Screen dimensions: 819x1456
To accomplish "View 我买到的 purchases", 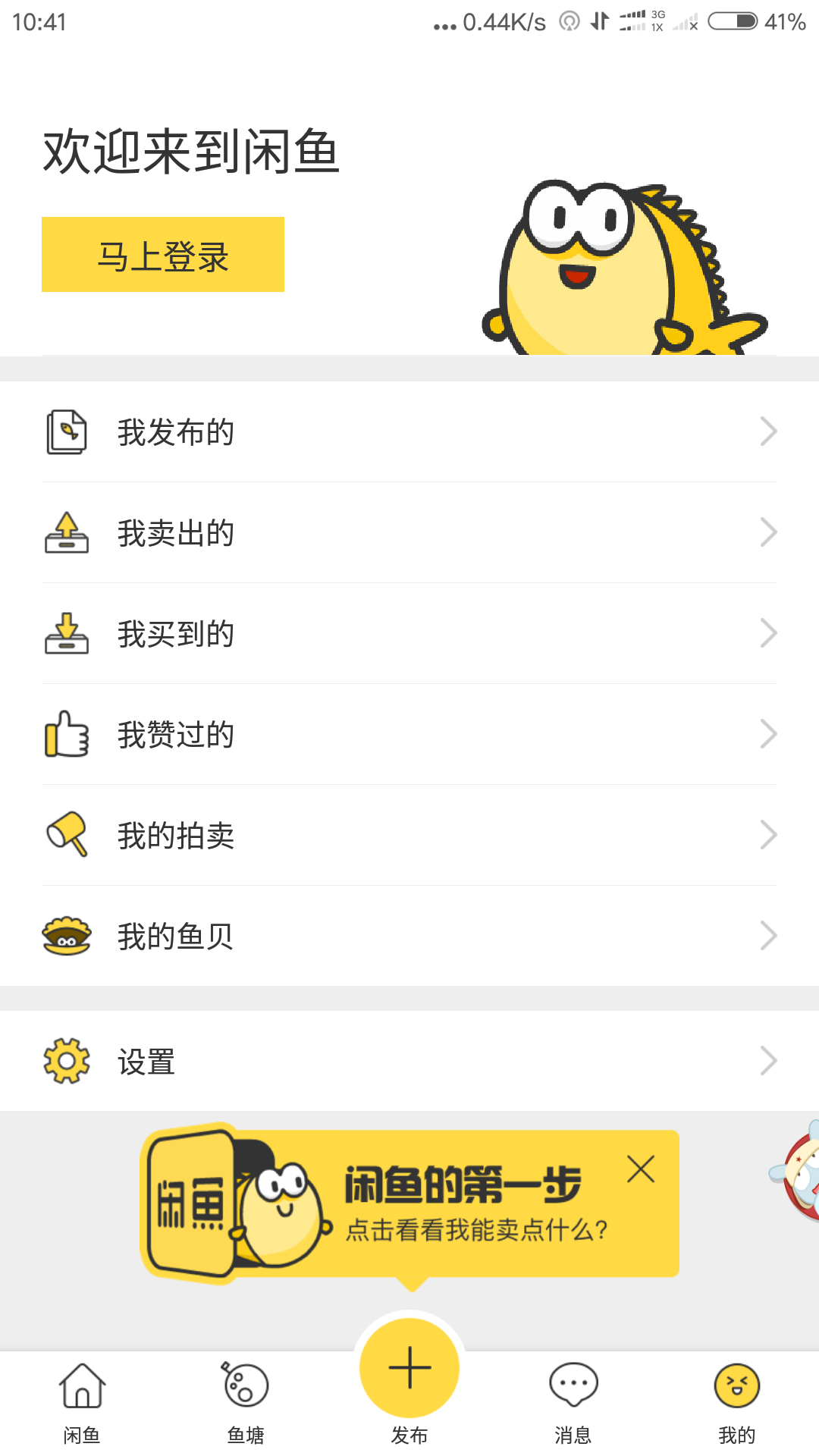I will 409,634.
